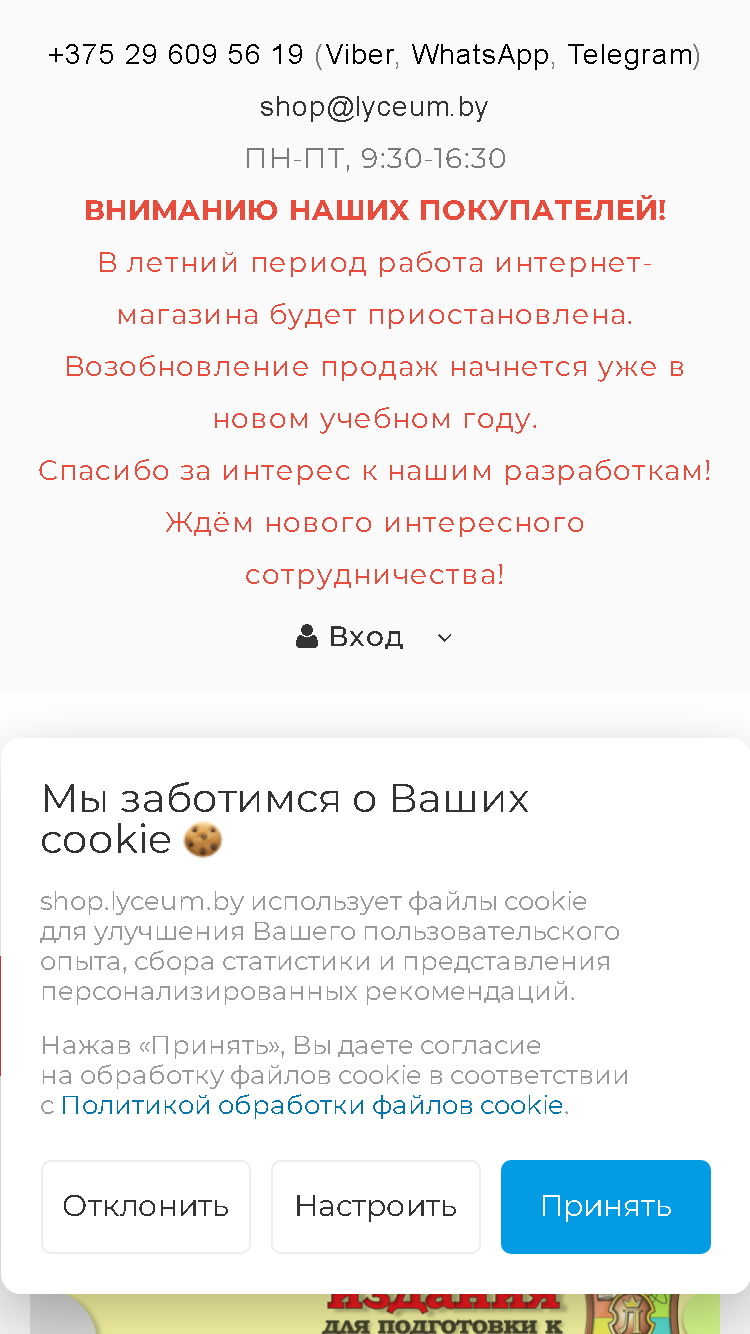Accept cookies with the Принять button
The image size is (750, 1334).
pyautogui.click(x=605, y=1206)
